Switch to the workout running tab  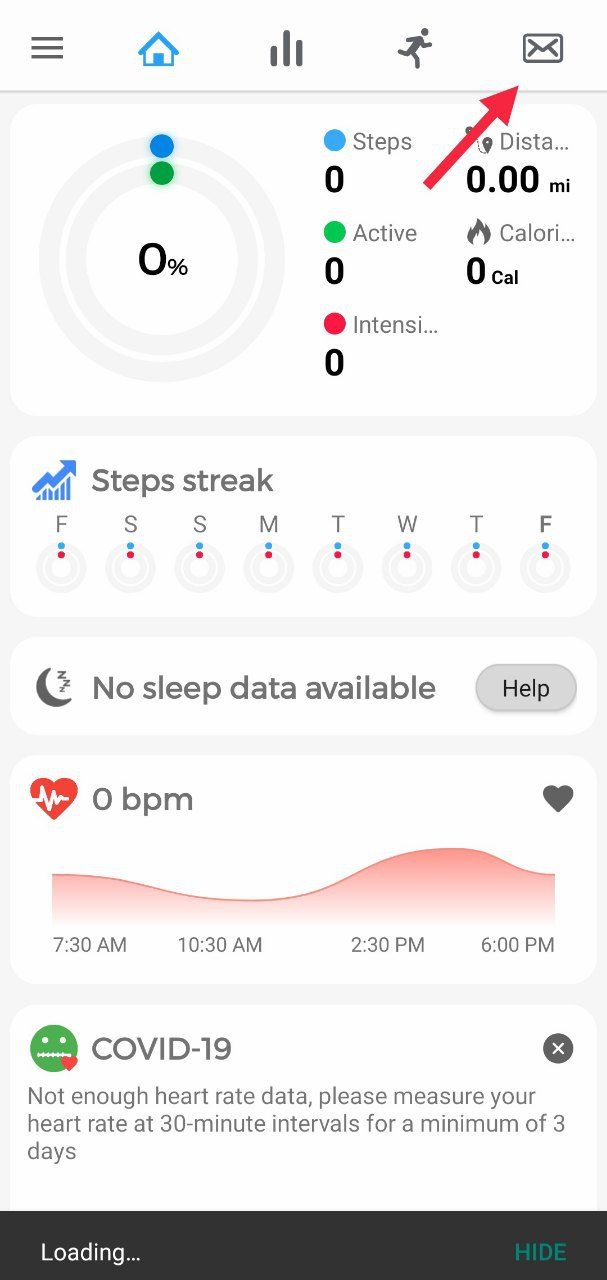(415, 48)
